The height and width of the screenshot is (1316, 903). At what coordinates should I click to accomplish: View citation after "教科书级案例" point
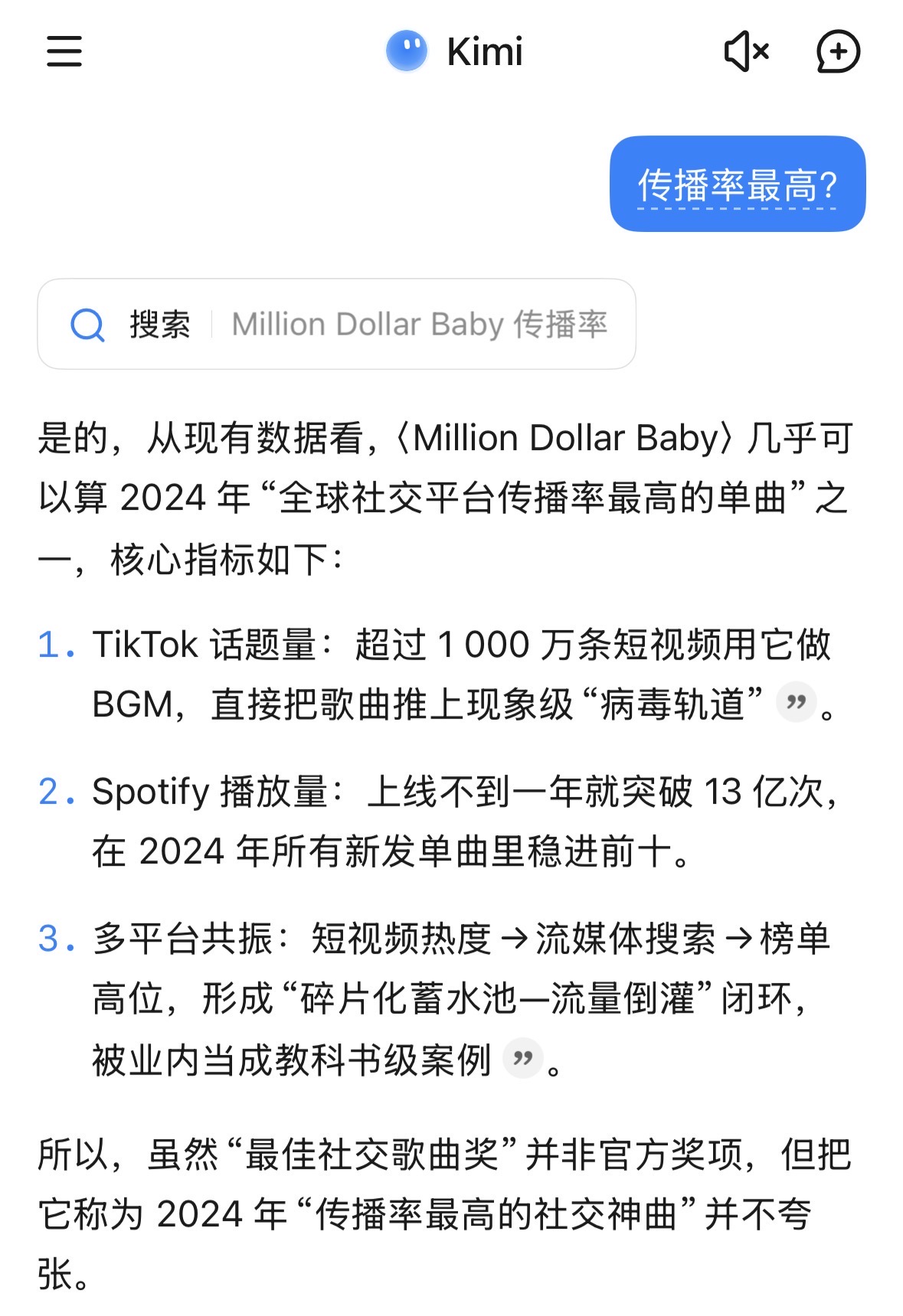(522, 1058)
